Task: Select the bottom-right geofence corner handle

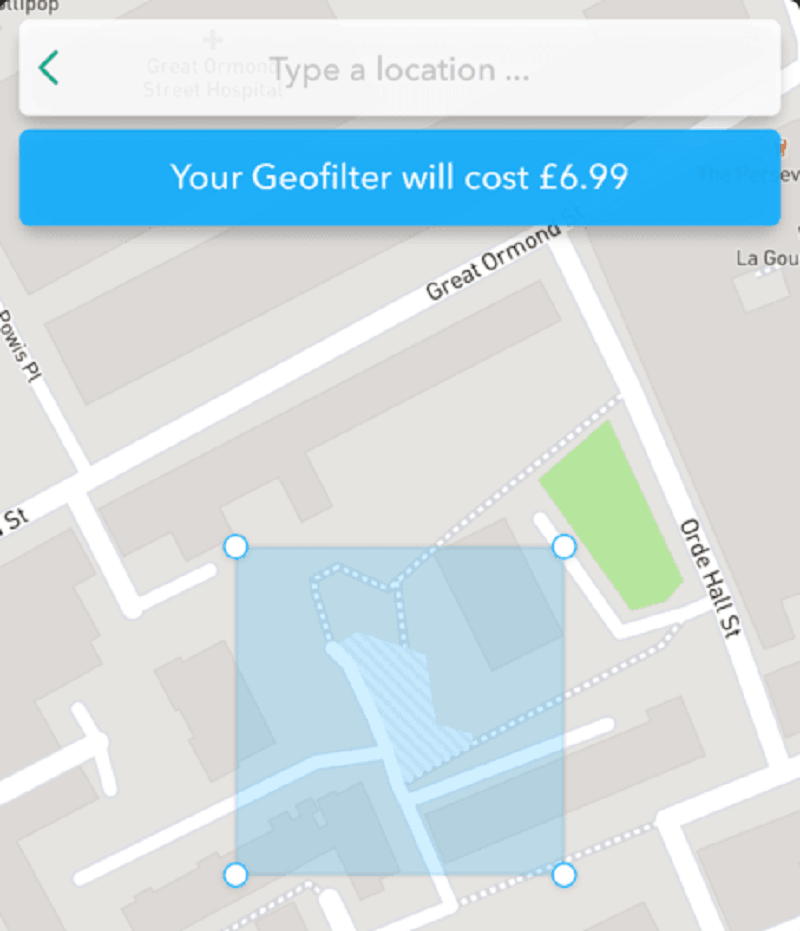Action: point(564,875)
